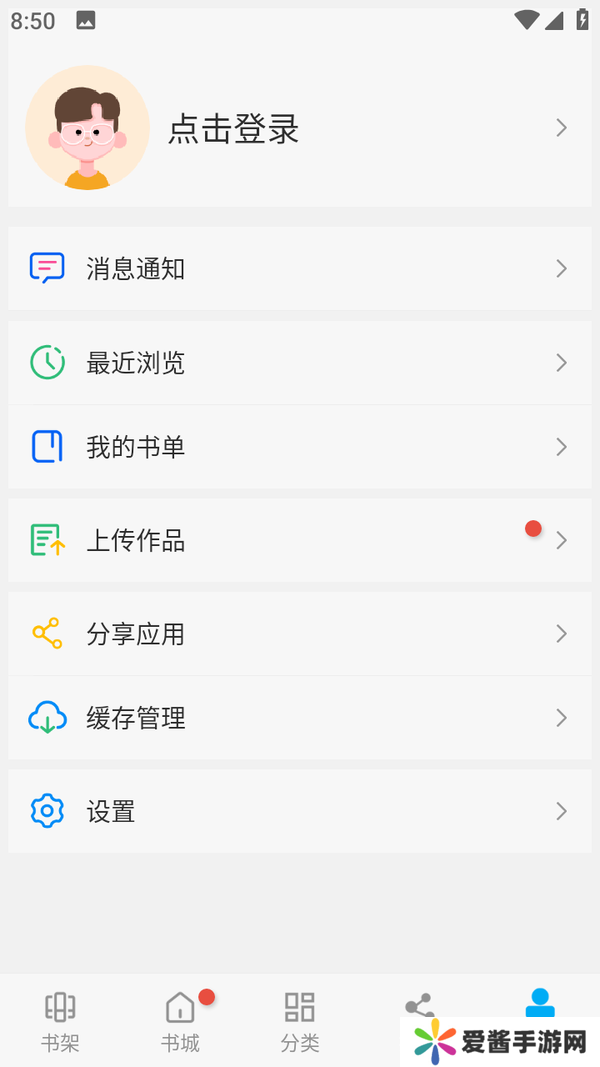Switch to the 书城 tab
This screenshot has width=600, height=1067.
180,1020
